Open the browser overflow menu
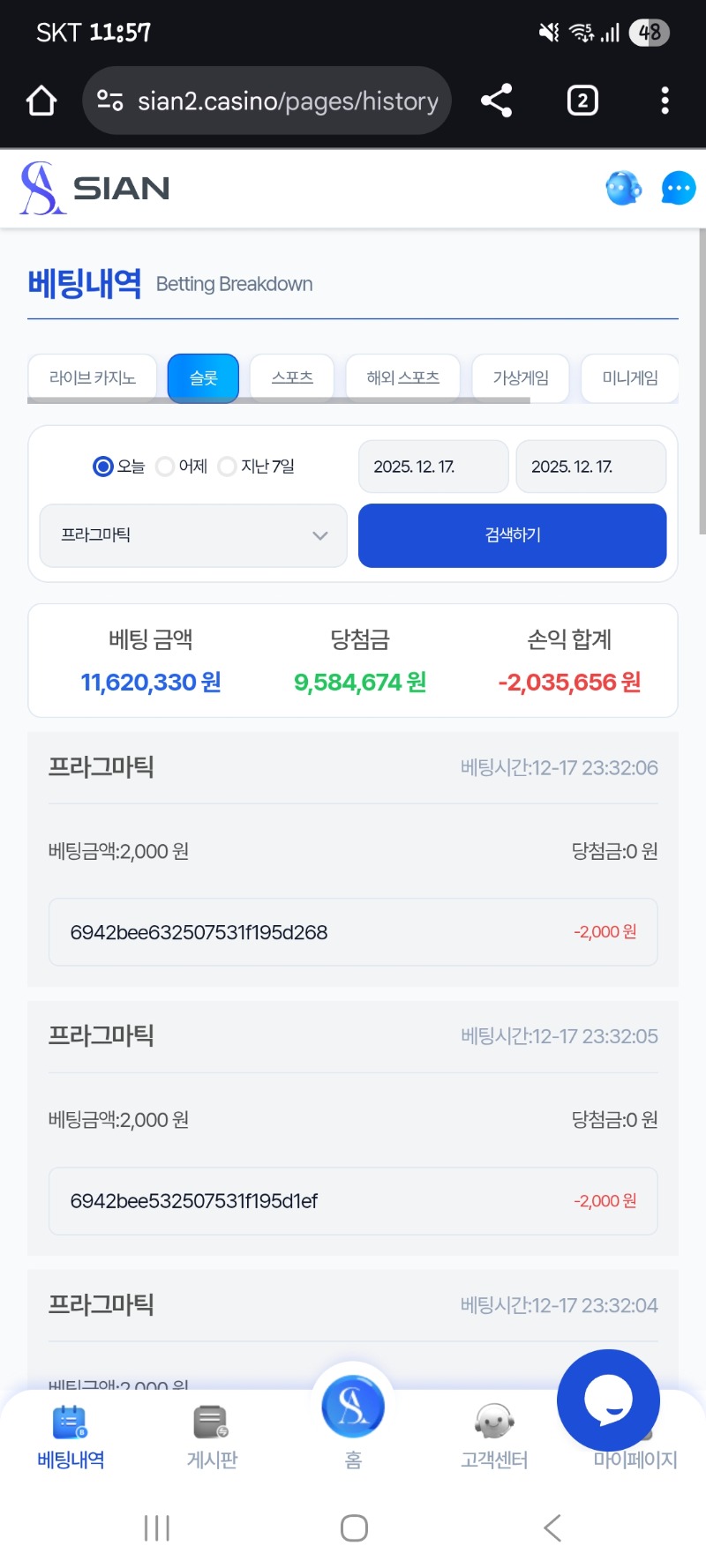Viewport: 706px width, 1568px height. 665,101
